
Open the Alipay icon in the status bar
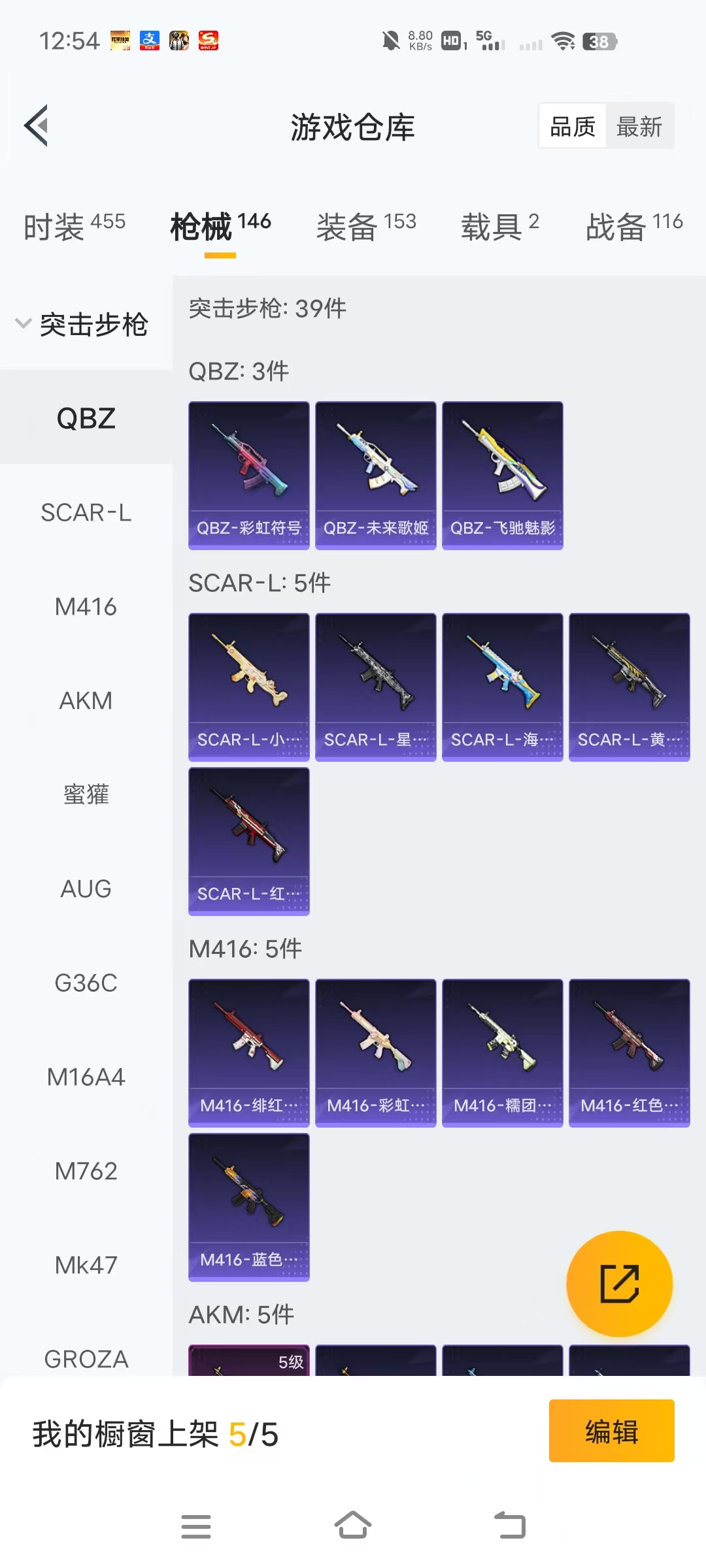149,41
